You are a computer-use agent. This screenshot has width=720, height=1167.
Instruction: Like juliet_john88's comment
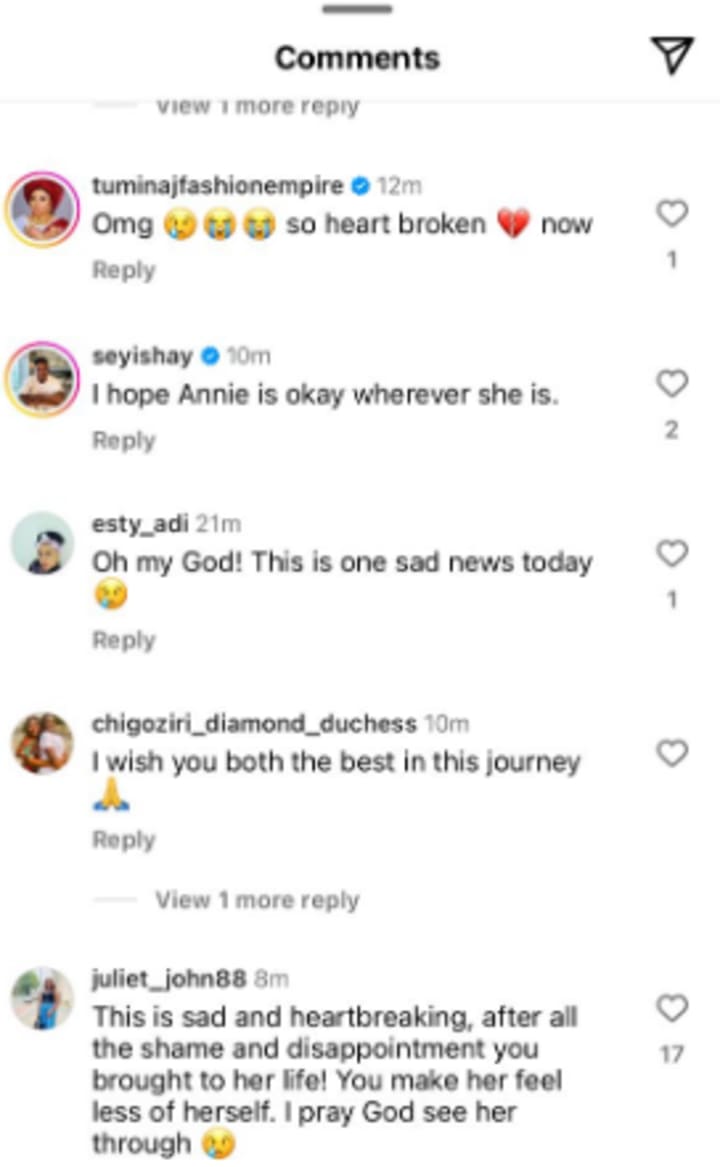[673, 1009]
